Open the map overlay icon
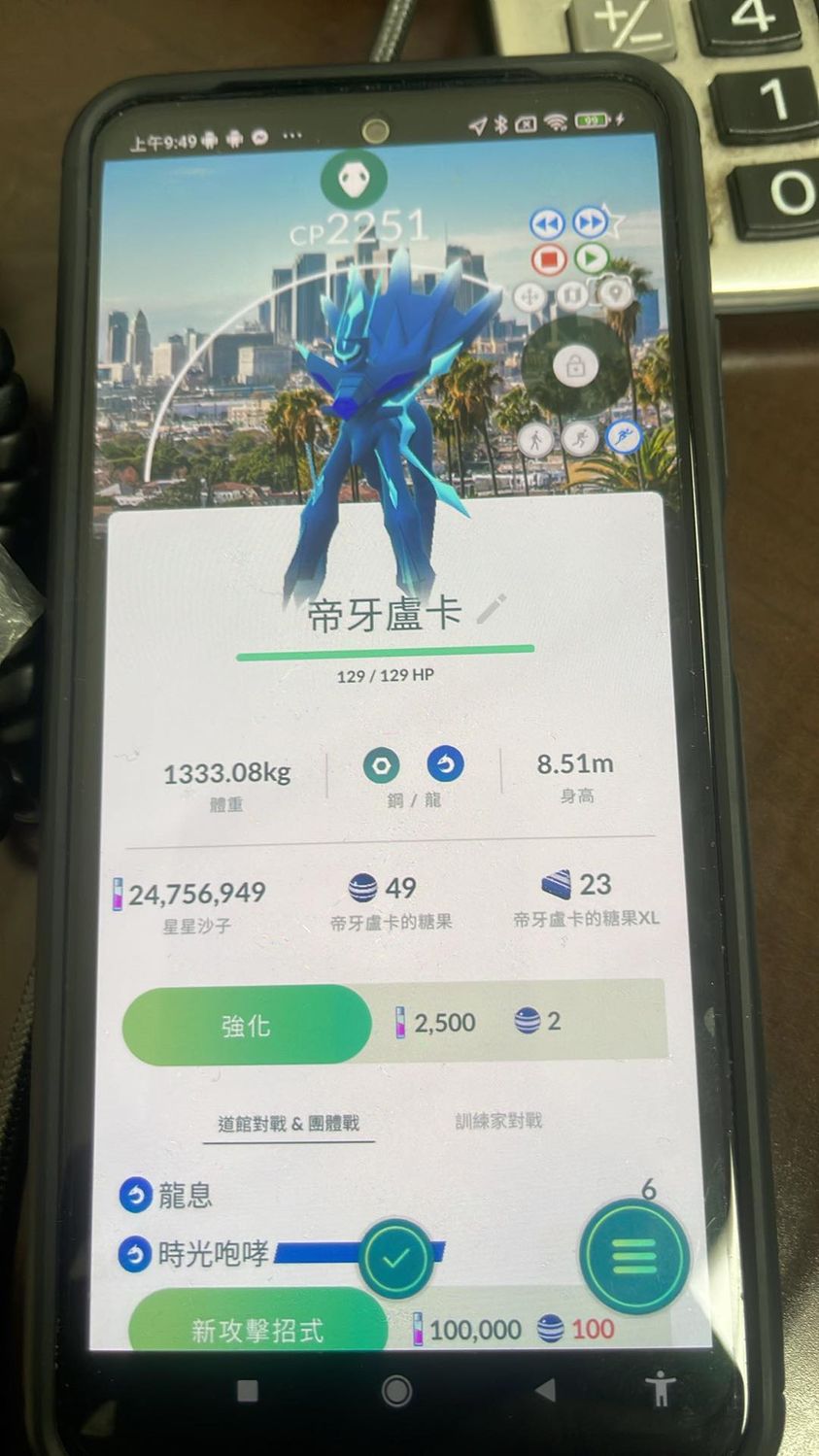The image size is (819, 1456). tap(572, 294)
